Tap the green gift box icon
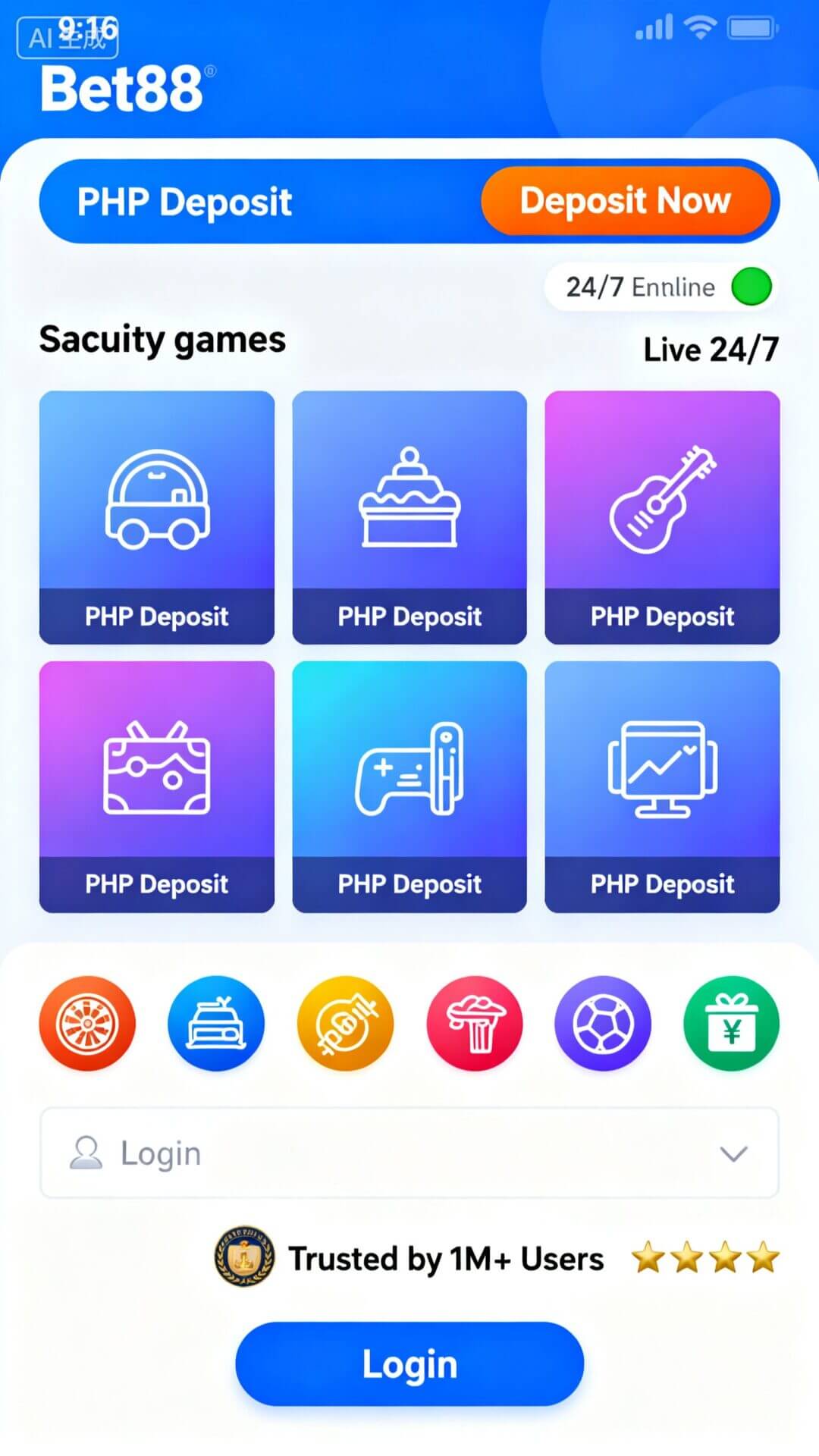The height and width of the screenshot is (1456, 819). tap(731, 1023)
